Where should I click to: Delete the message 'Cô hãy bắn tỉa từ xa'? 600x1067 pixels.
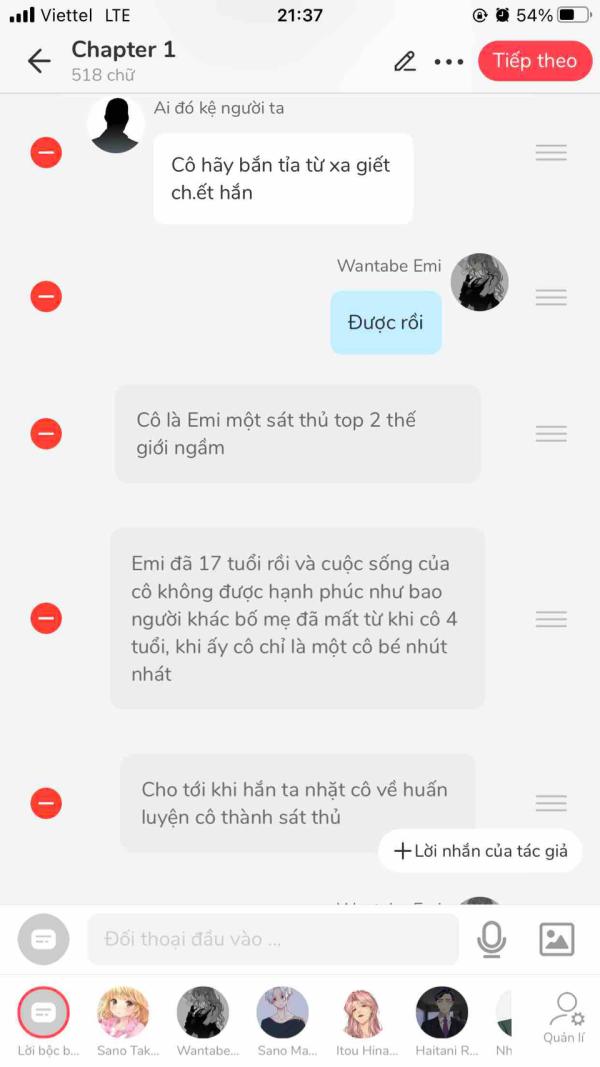tap(46, 152)
